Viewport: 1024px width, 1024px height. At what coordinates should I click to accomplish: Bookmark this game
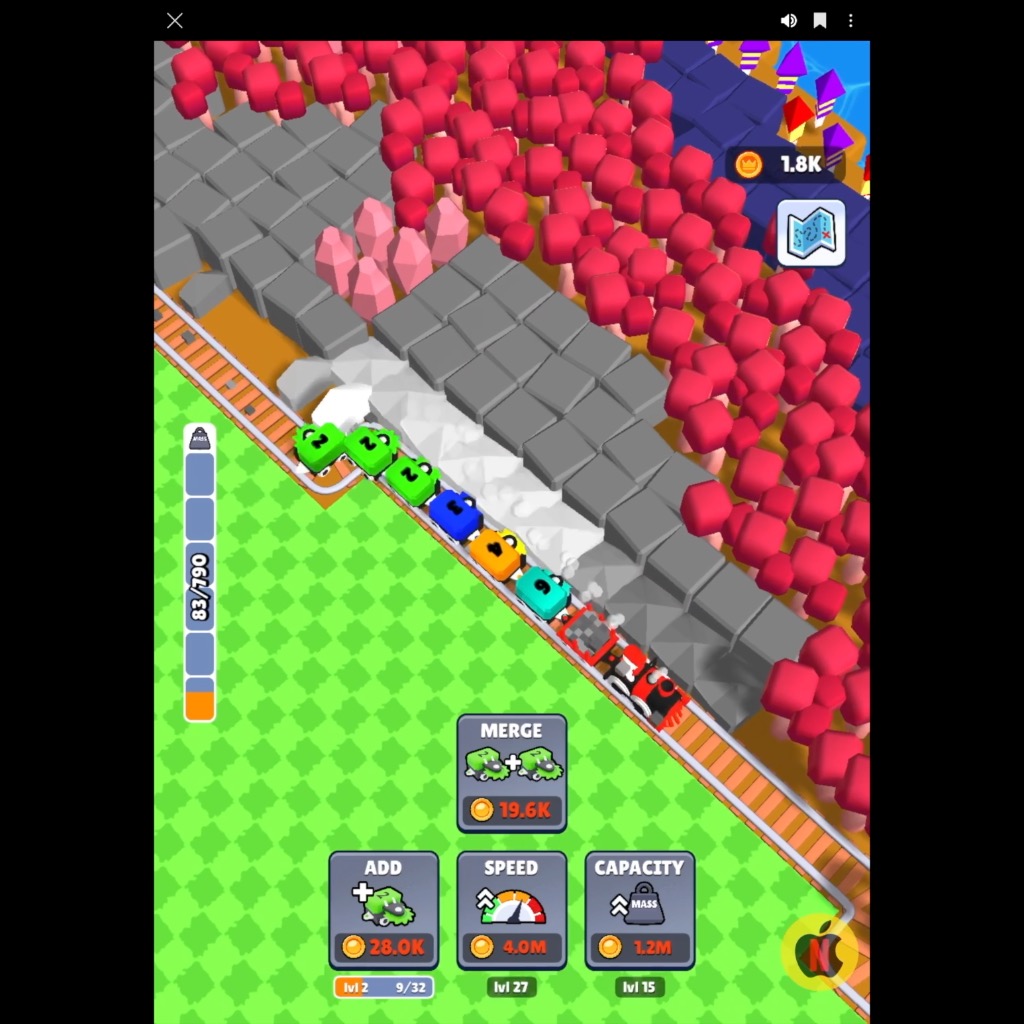[x=820, y=20]
